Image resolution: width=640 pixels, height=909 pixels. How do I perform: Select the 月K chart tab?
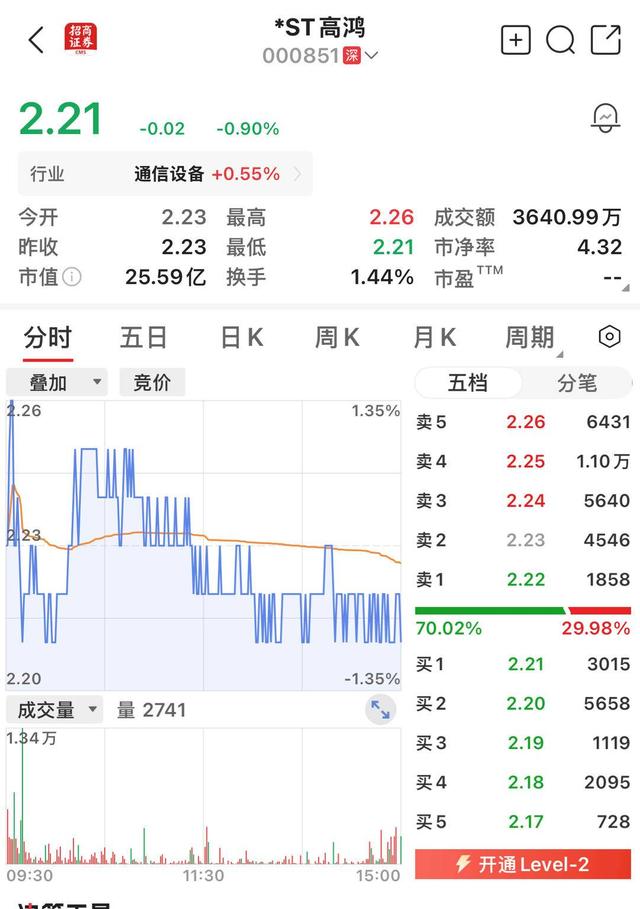pos(434,338)
